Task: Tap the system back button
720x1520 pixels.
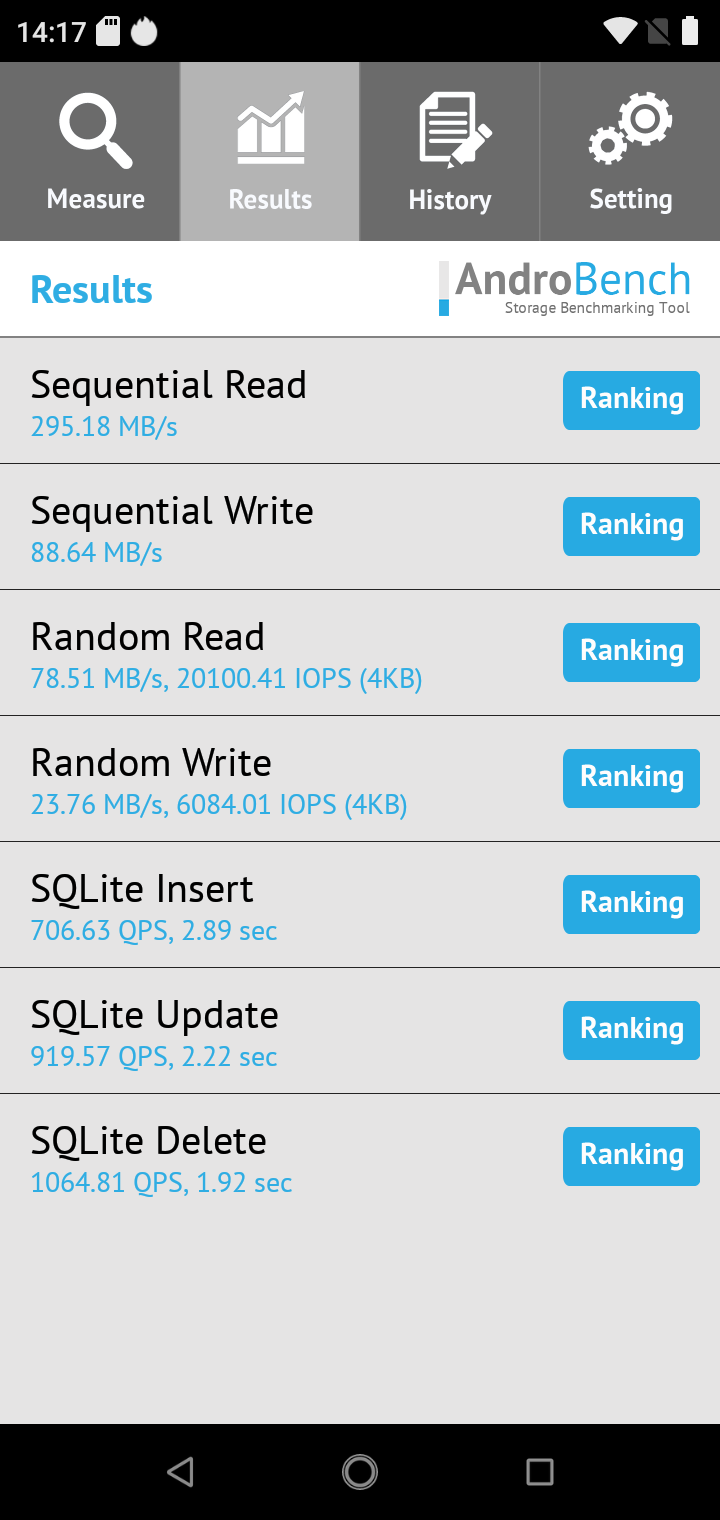Action: point(180,1471)
